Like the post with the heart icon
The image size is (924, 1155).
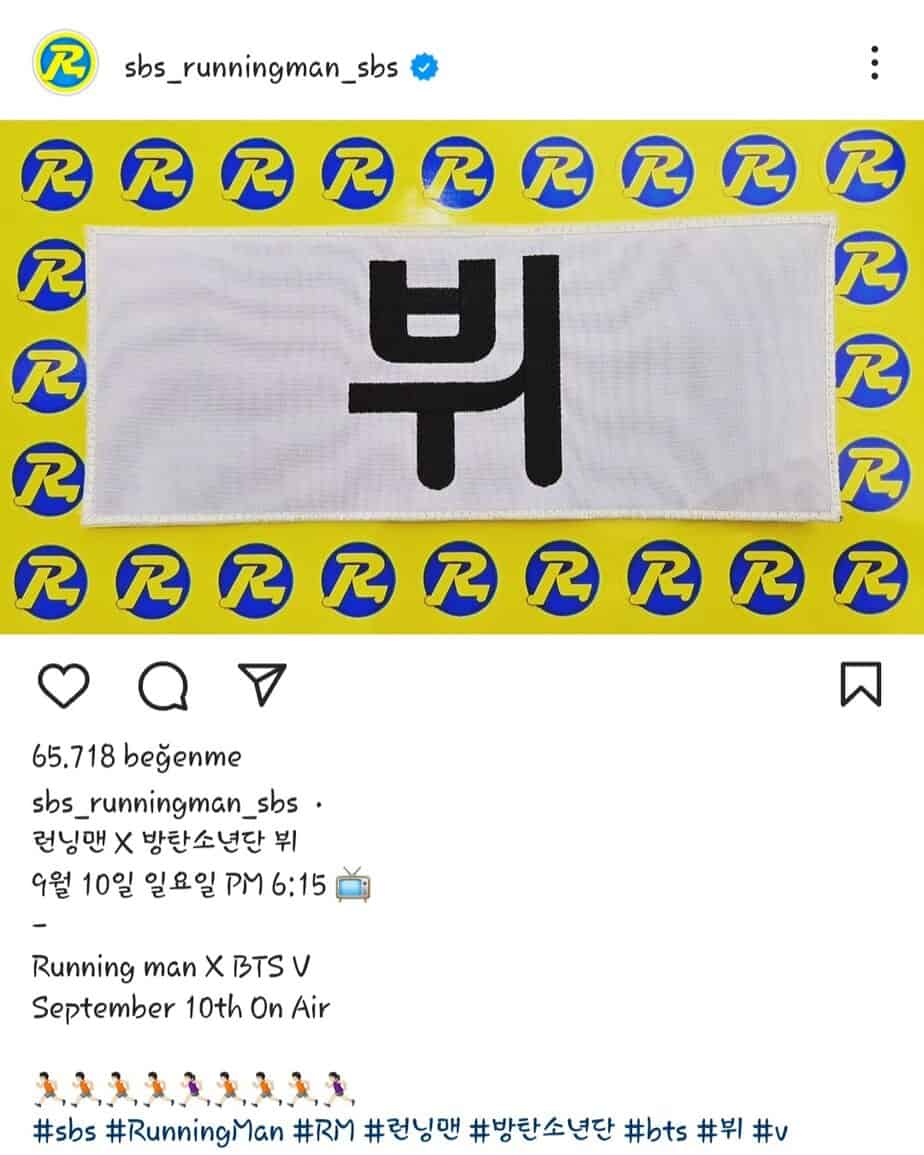[64, 686]
